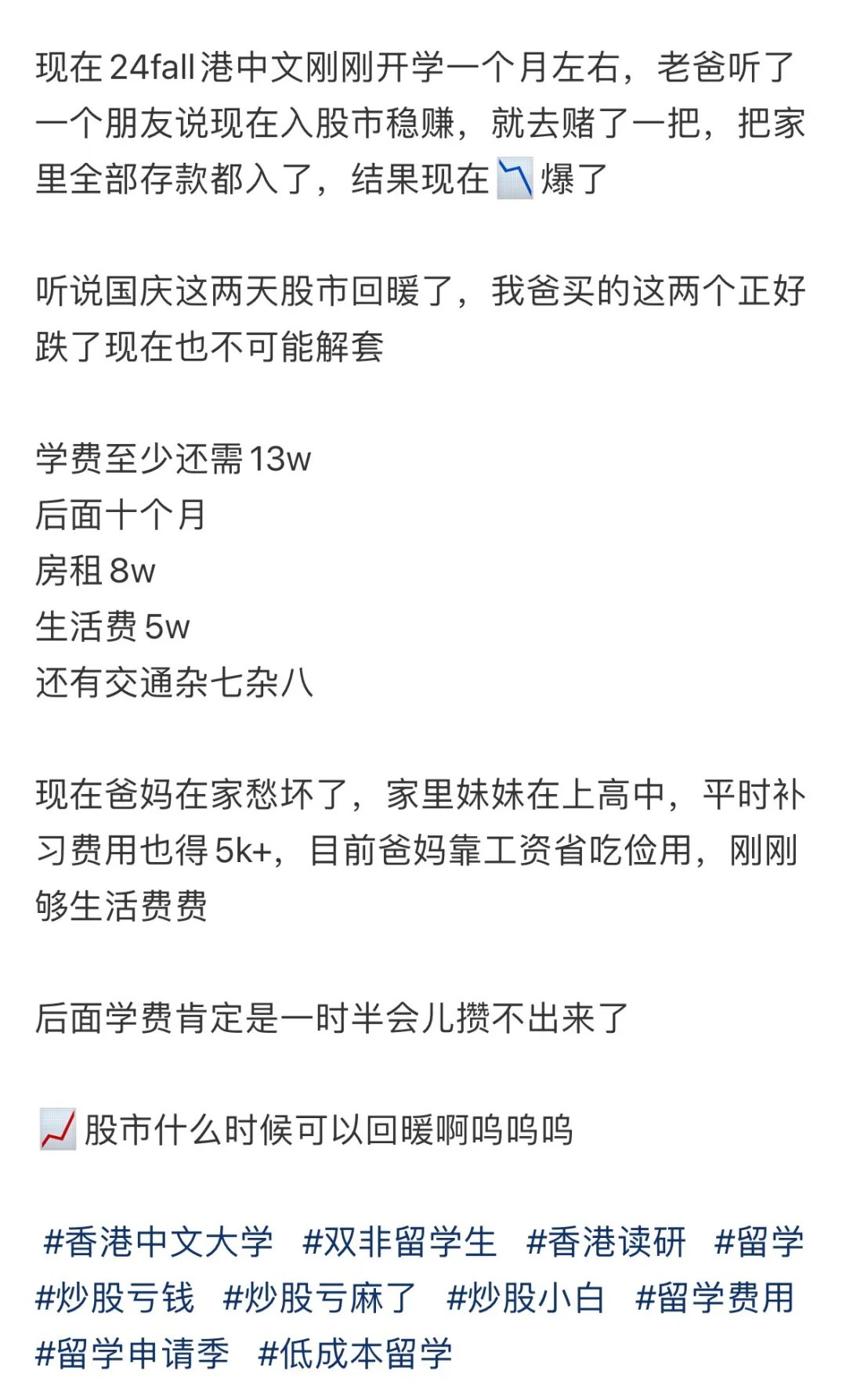This screenshot has width=846, height=1400.
Task: Open hashtag #香港读研
Action: tap(606, 1243)
